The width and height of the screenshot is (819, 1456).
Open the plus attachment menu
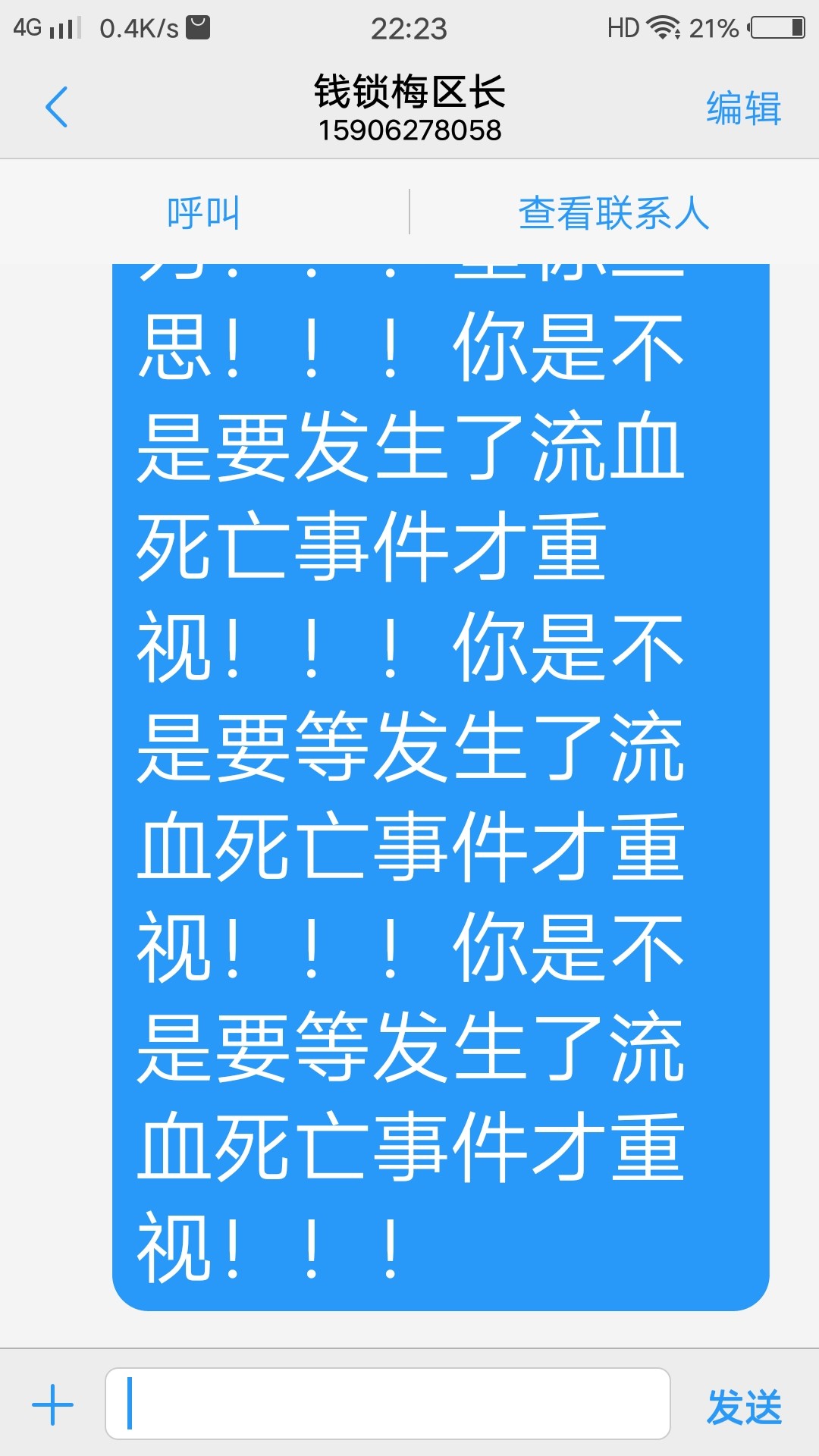[x=52, y=1404]
